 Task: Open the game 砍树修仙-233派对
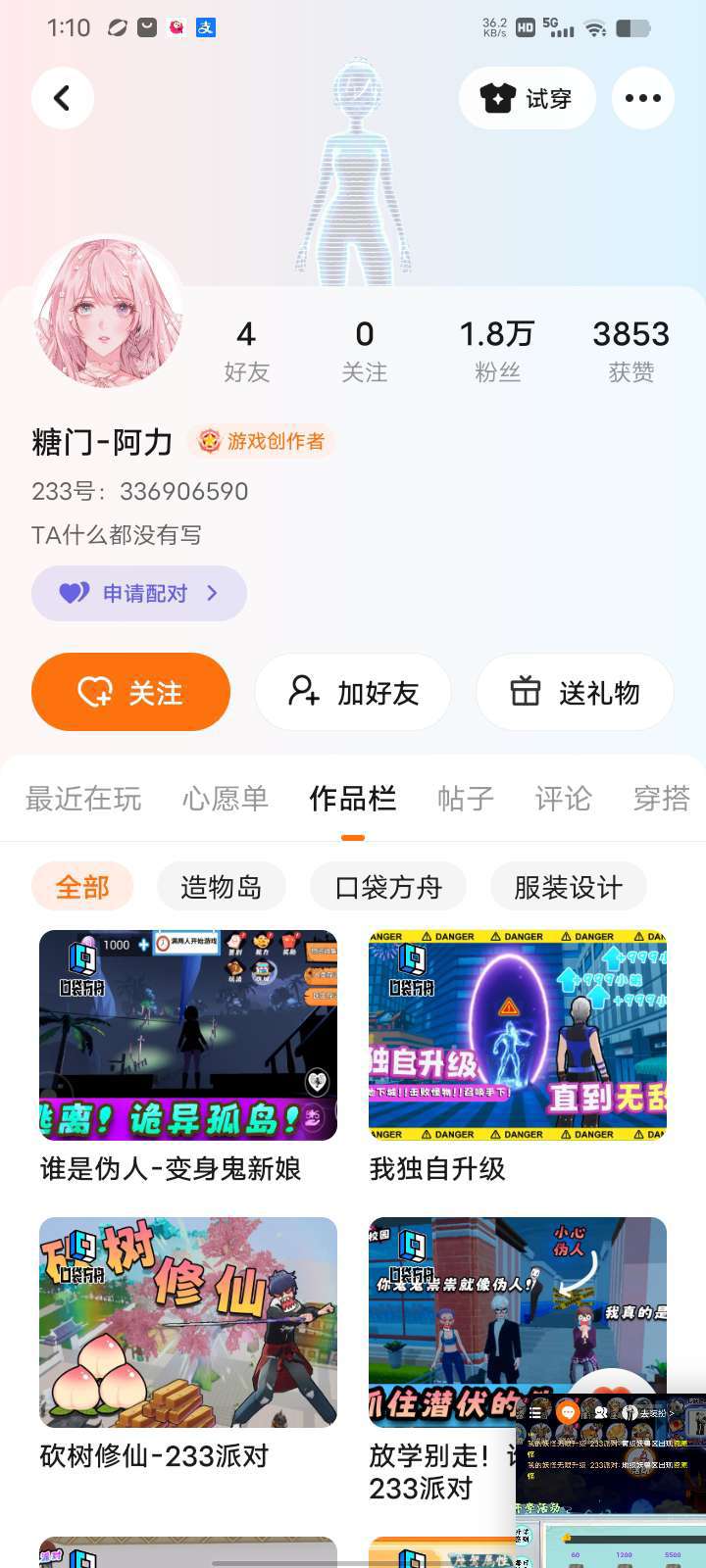click(x=188, y=1322)
